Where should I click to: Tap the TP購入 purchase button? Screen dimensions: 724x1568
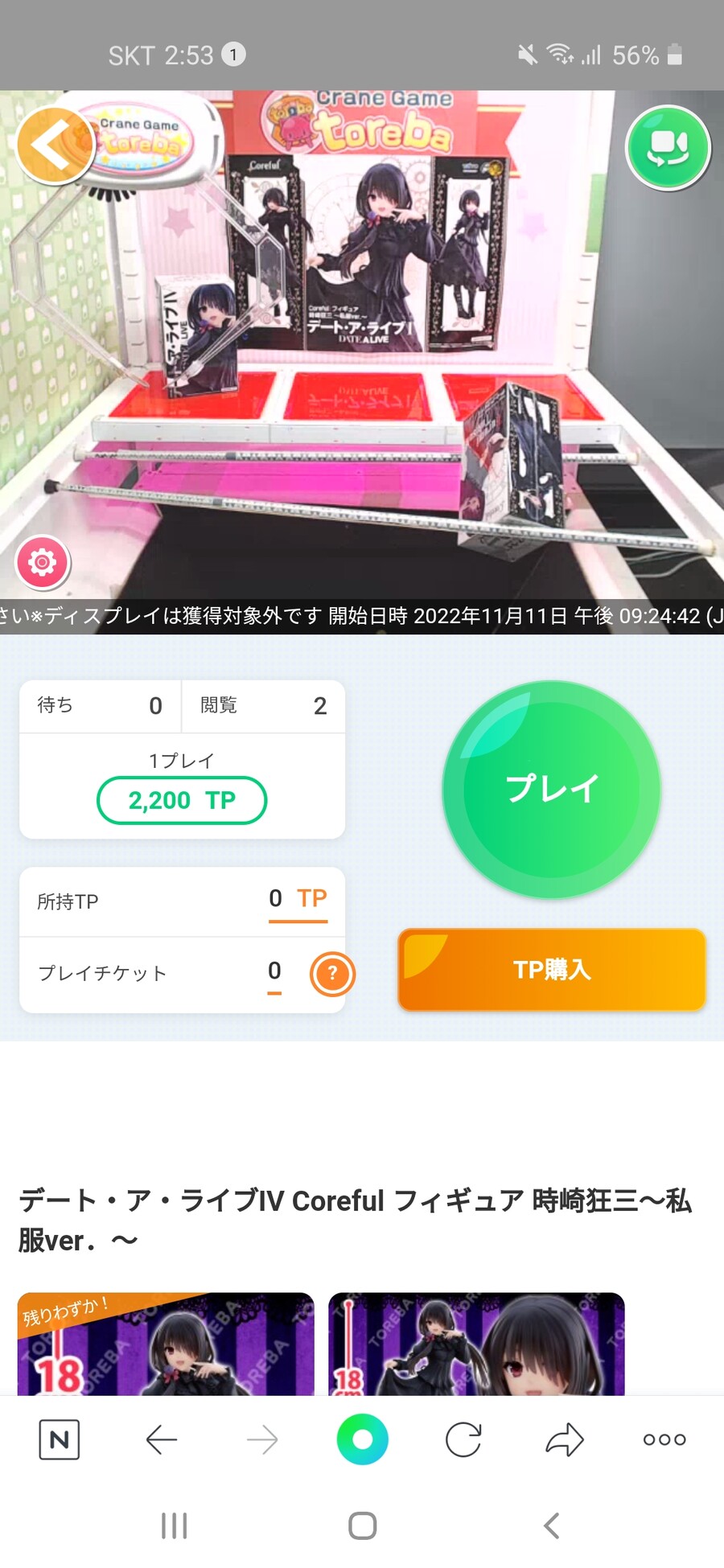551,970
